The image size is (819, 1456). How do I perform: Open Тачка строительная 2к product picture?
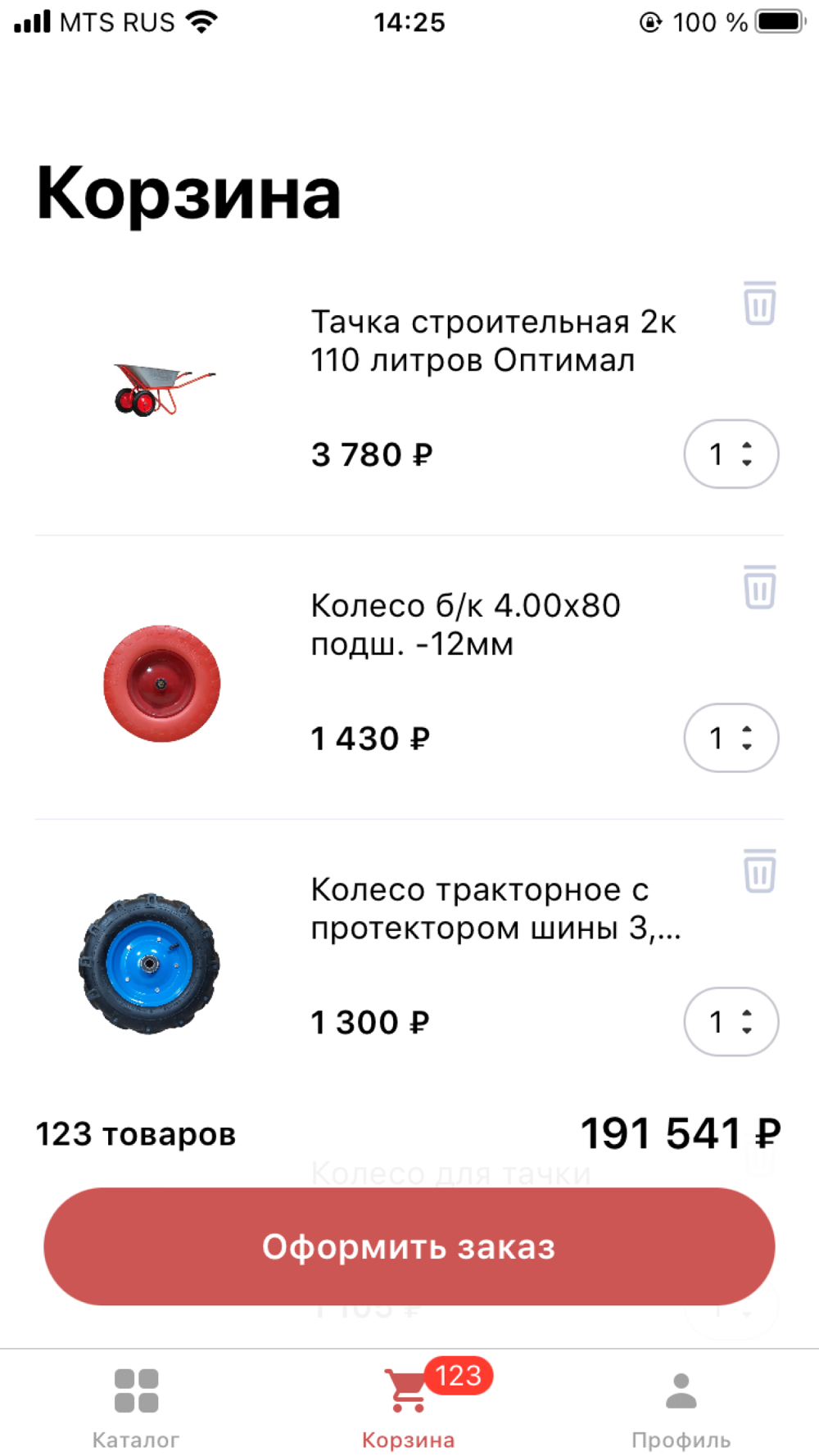click(162, 390)
